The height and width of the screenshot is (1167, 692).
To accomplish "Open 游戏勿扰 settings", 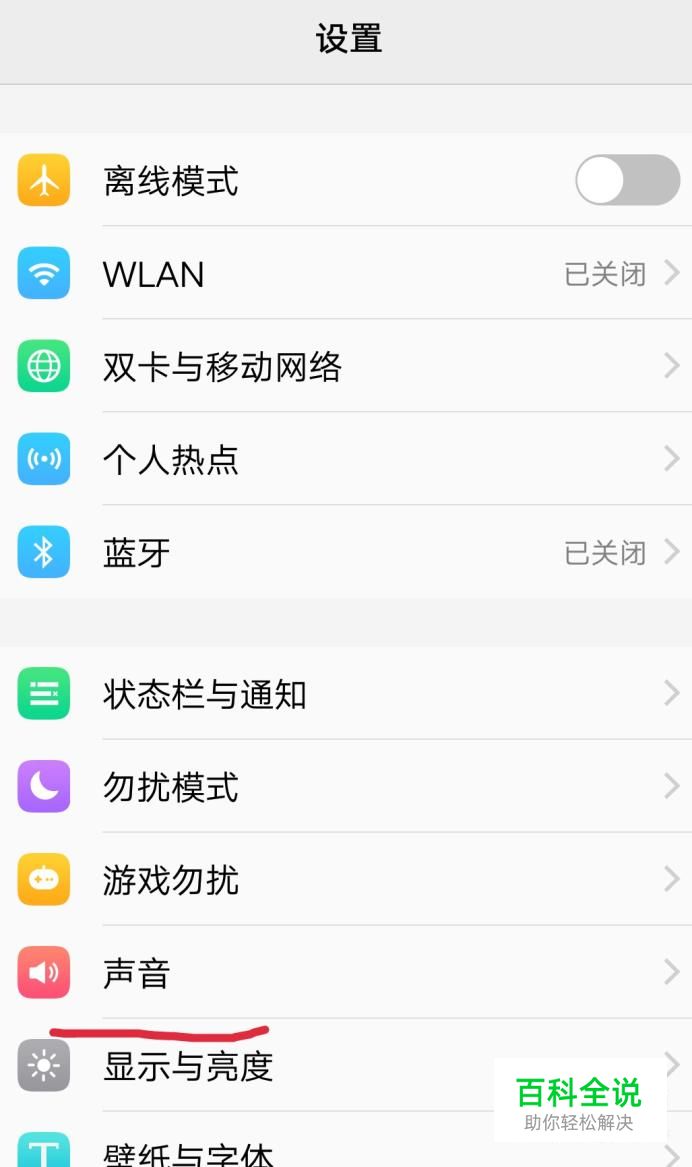I will pos(346,880).
